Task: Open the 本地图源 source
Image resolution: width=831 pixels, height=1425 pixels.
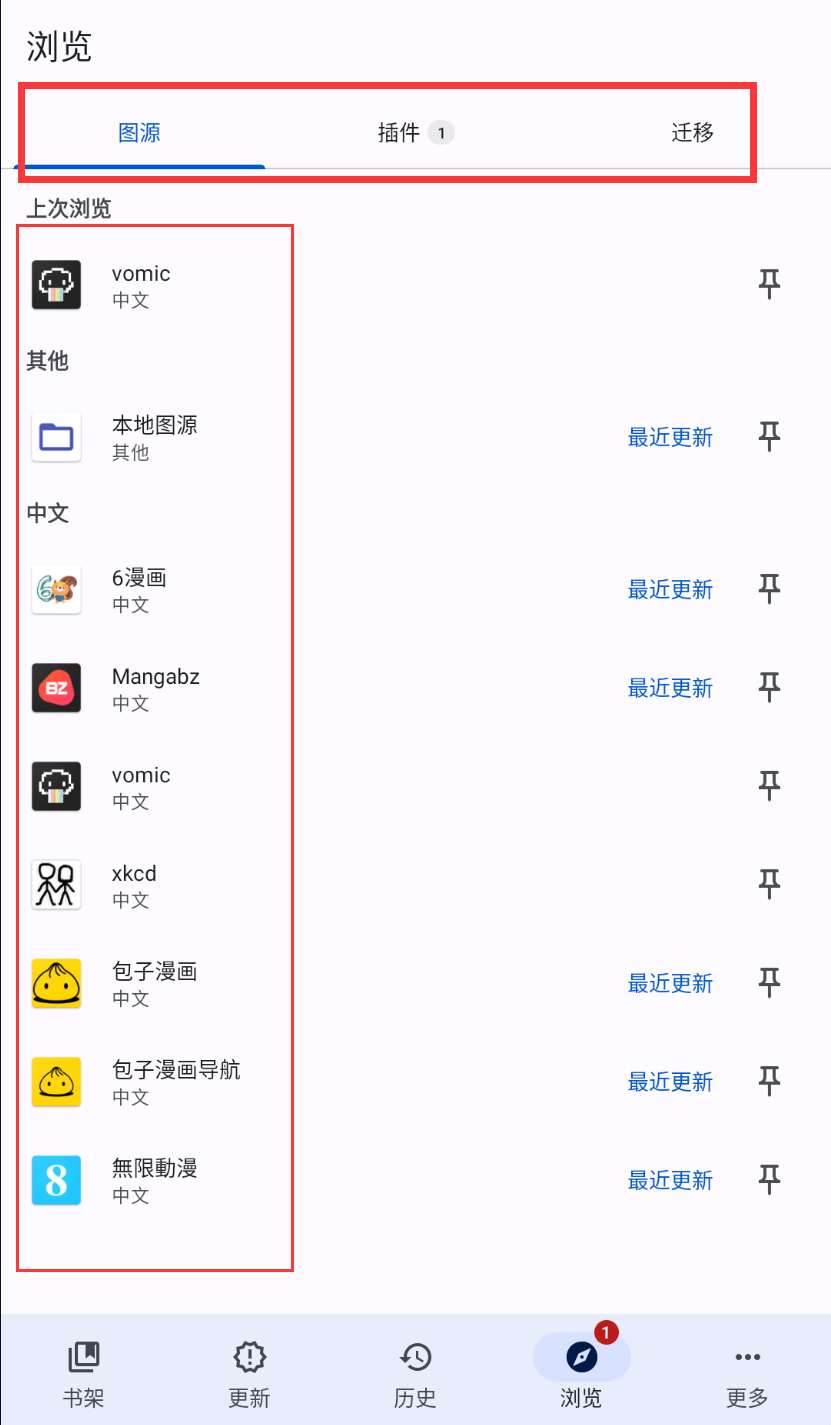Action: [154, 437]
